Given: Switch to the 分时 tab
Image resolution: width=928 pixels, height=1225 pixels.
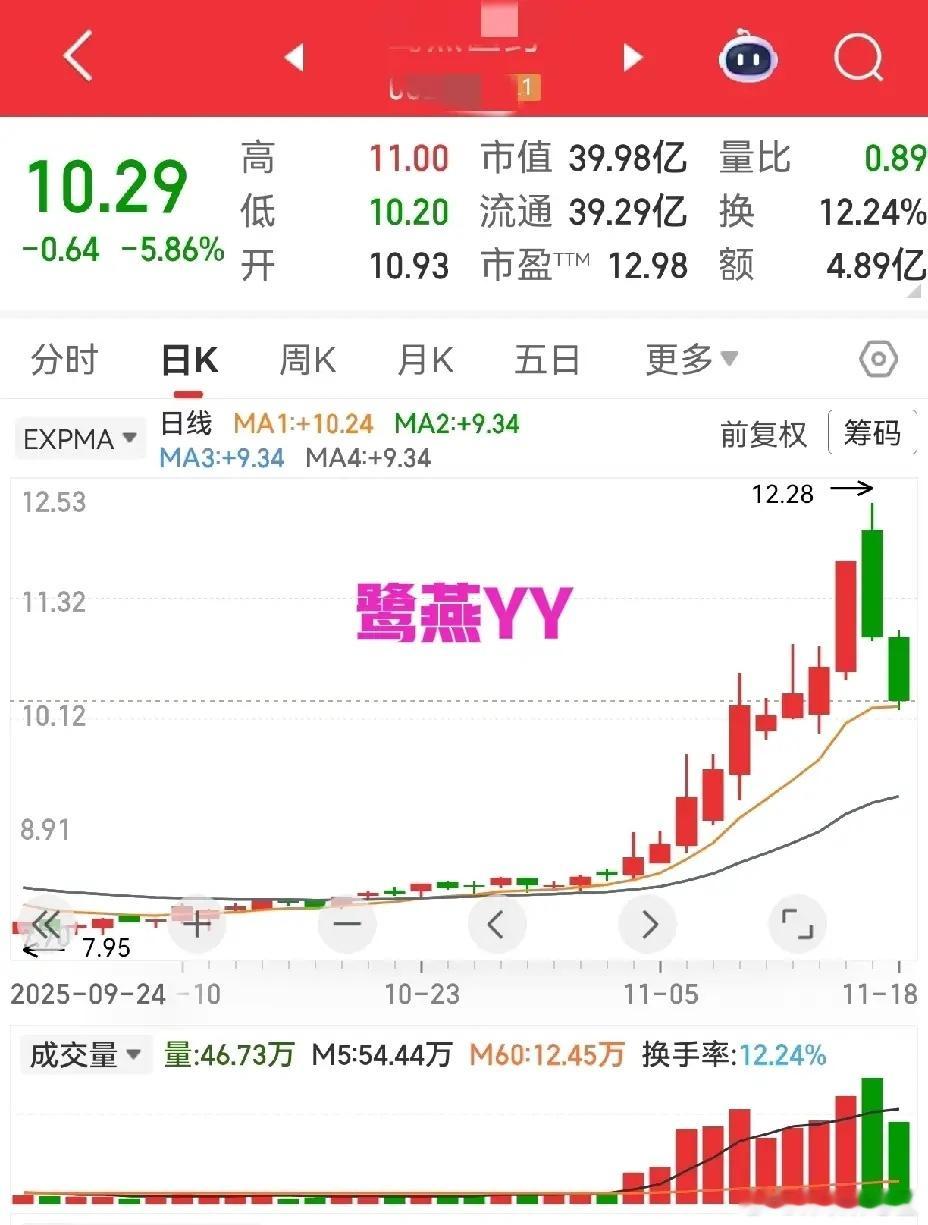Looking at the screenshot, I should point(62,359).
